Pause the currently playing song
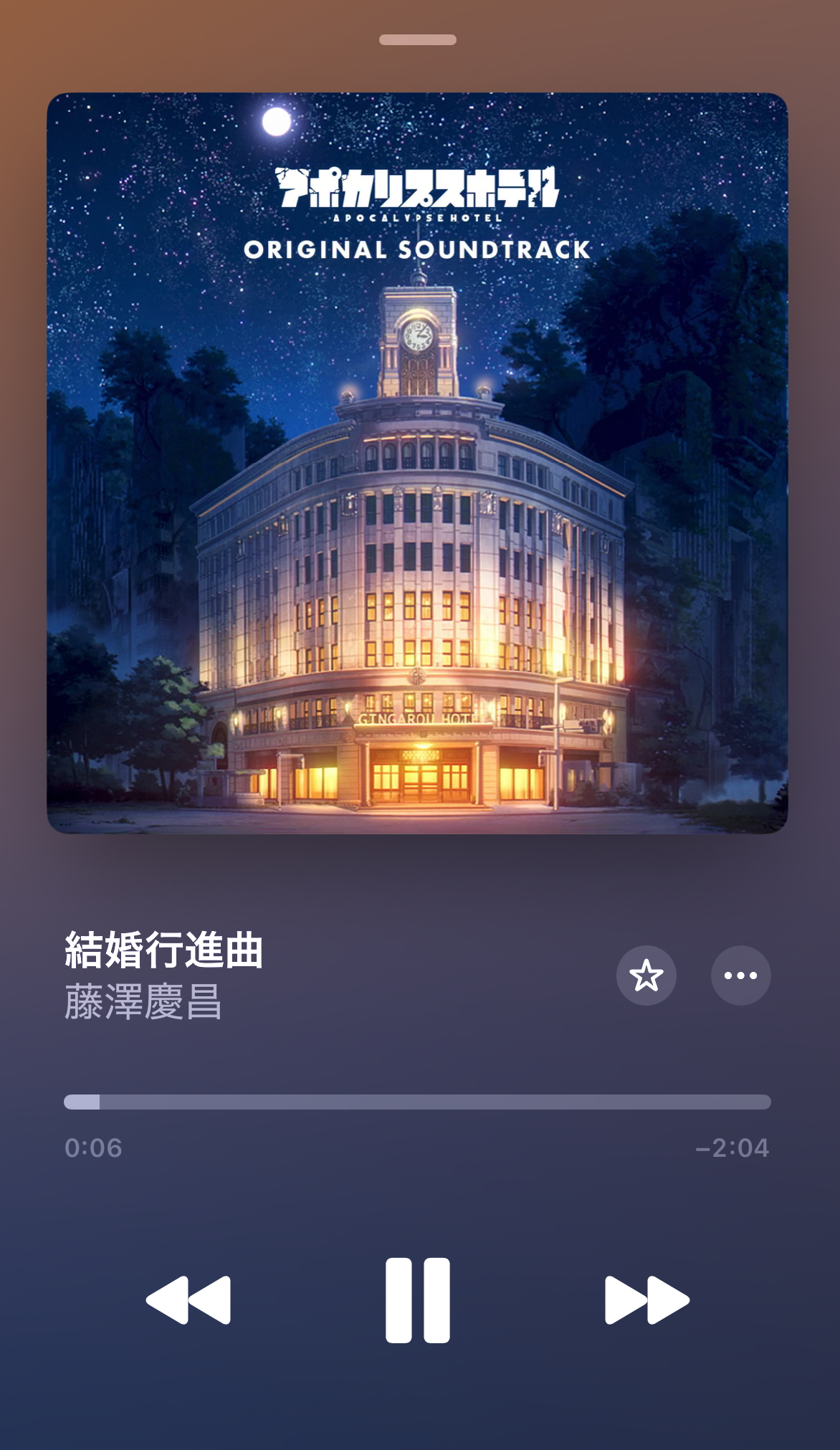 click(x=418, y=1300)
